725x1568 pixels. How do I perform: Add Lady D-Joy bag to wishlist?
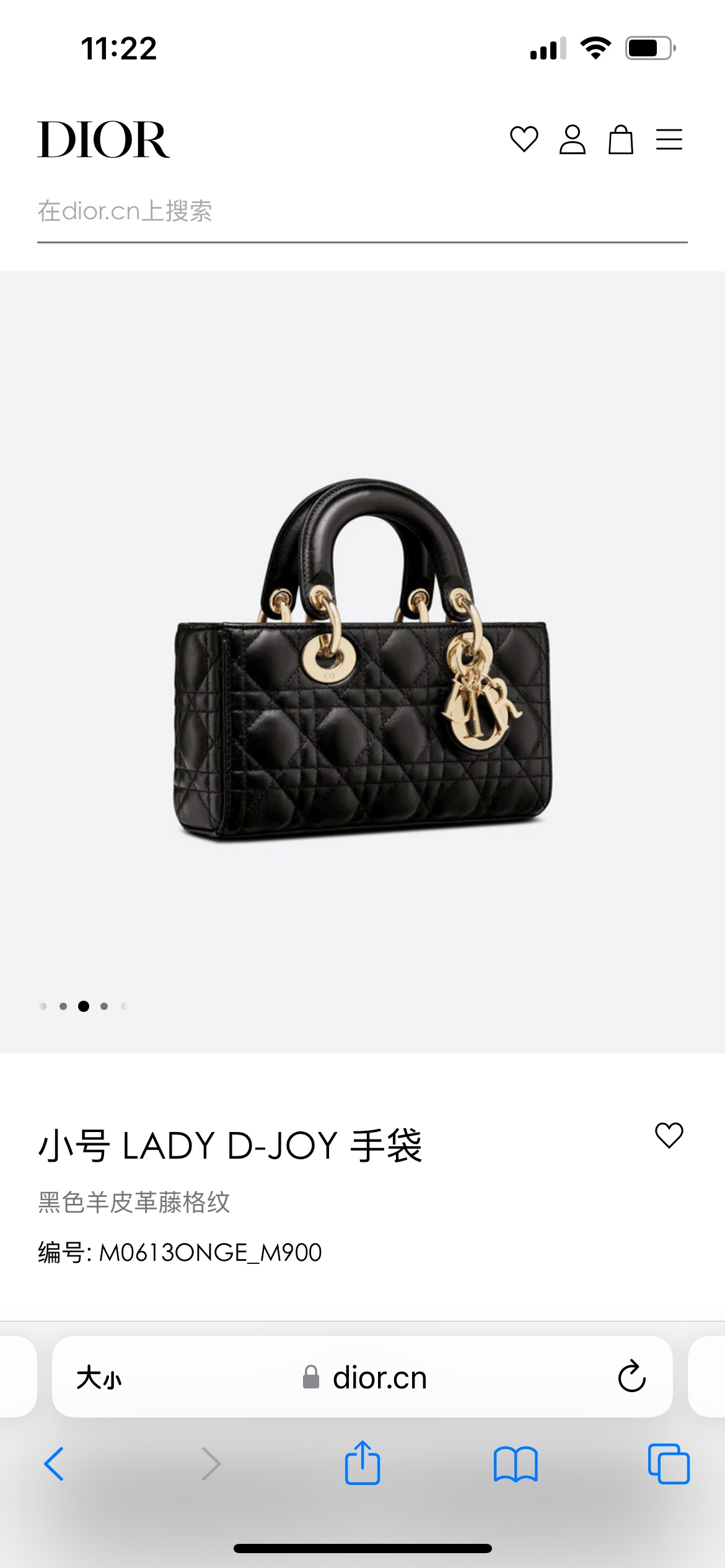tap(669, 1136)
